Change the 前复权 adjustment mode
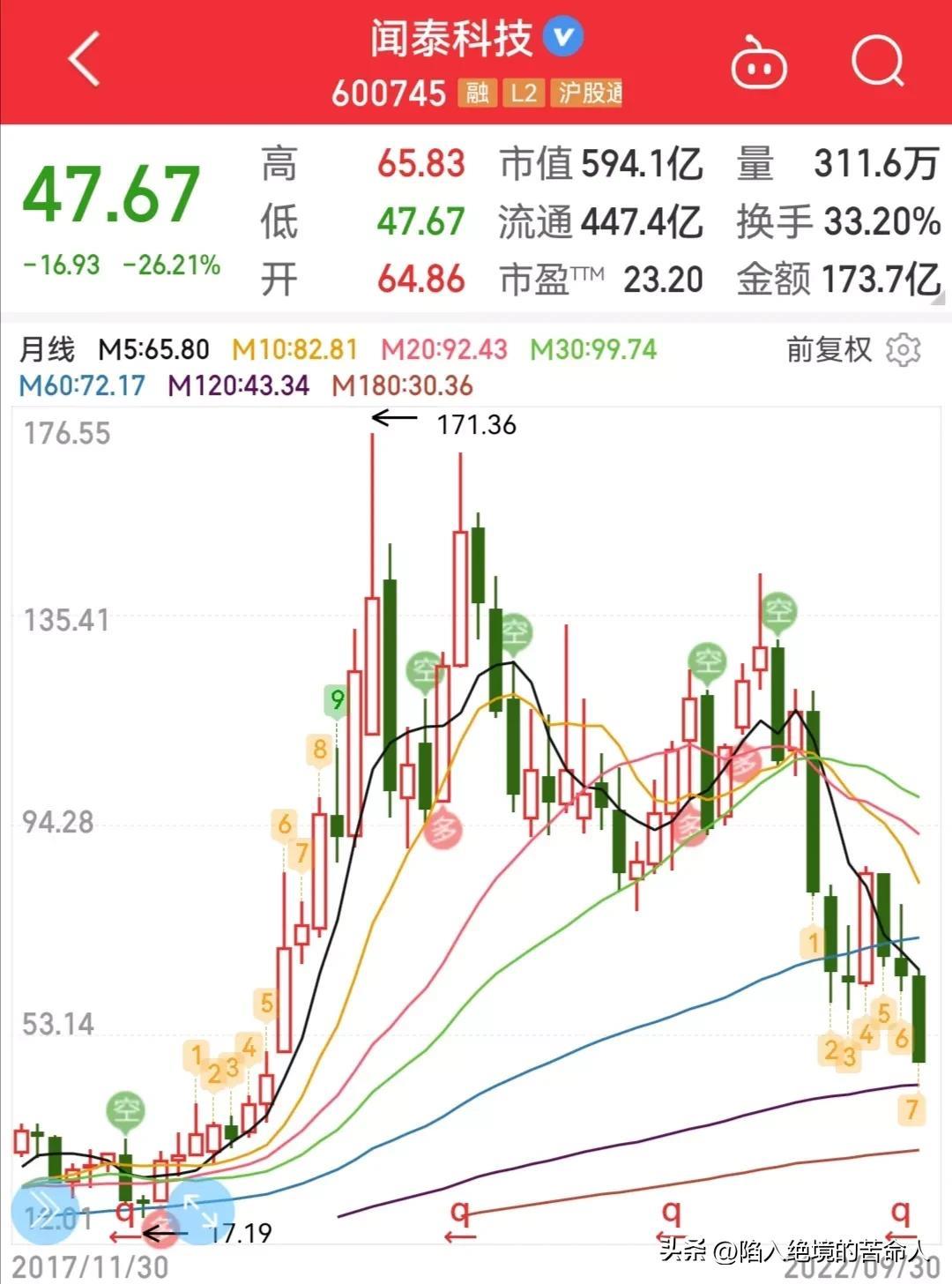 [828, 350]
